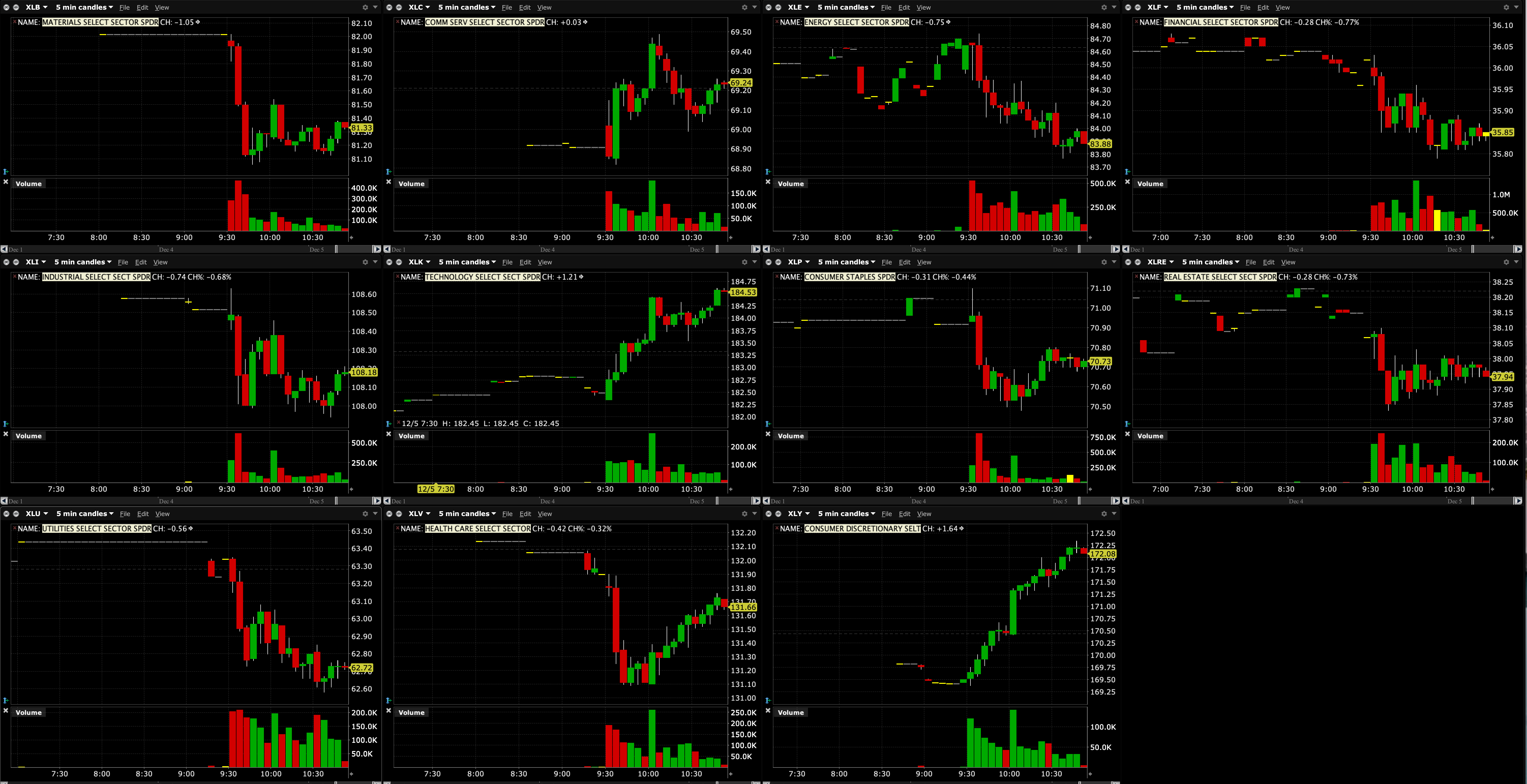The height and width of the screenshot is (784, 1527).
Task: Close the Volume panel in the XLB chart
Action: pos(6,182)
